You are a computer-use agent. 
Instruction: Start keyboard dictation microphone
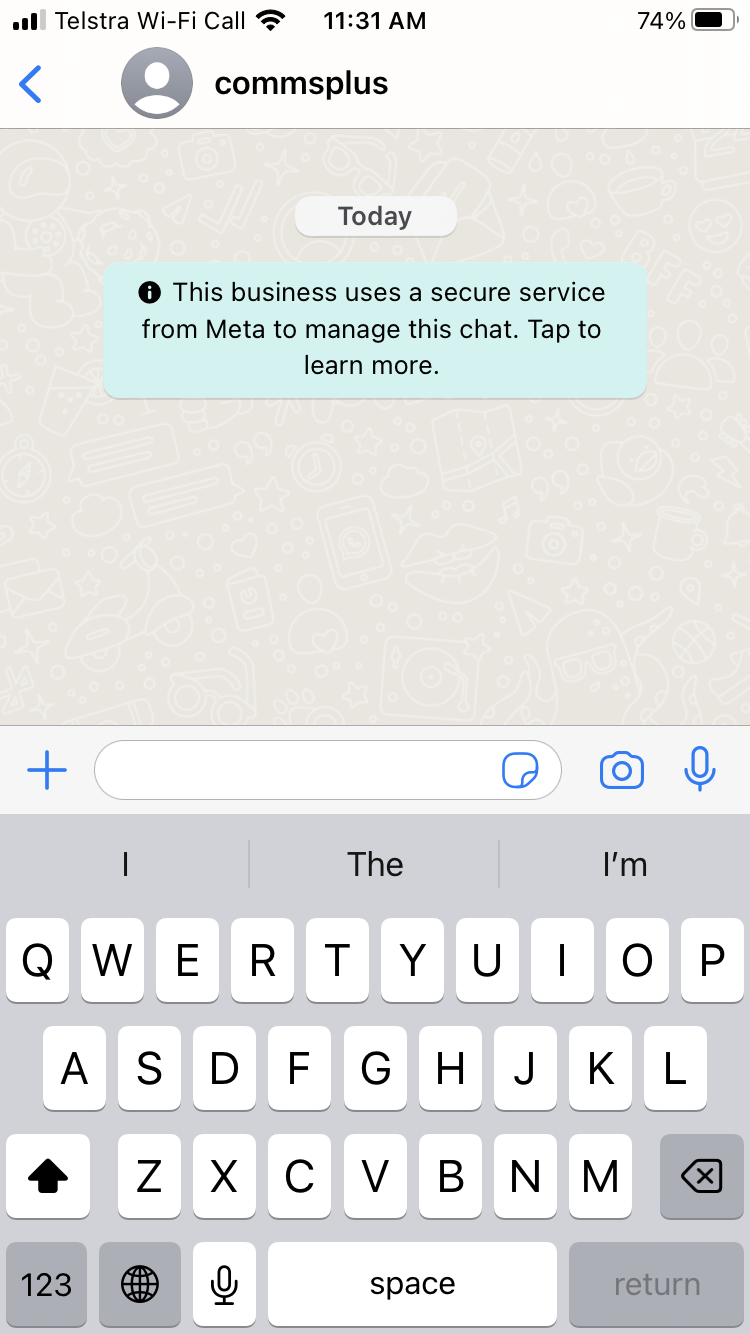tap(225, 1284)
